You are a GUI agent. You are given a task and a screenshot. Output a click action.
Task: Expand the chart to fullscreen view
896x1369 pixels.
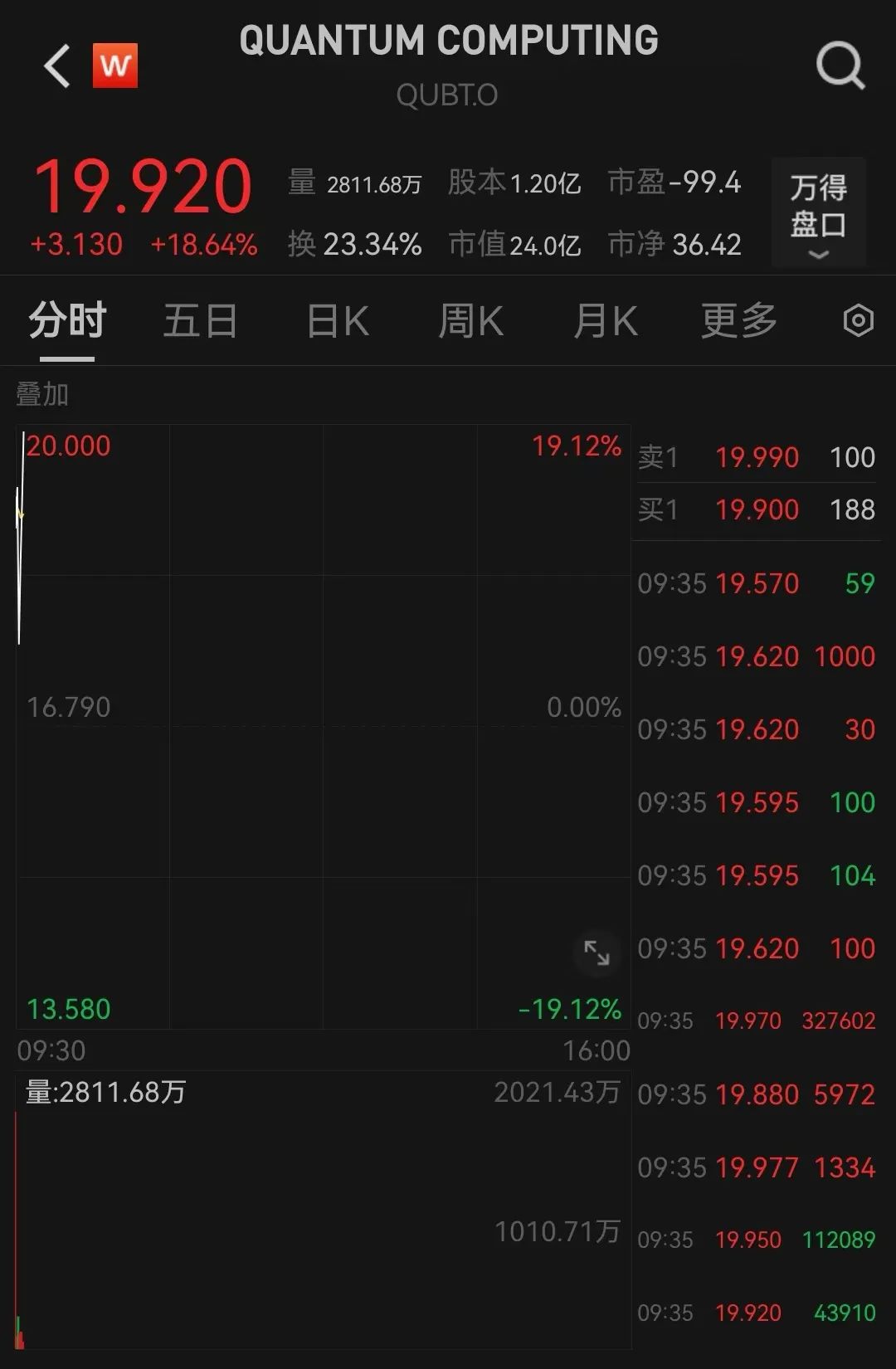tap(597, 954)
